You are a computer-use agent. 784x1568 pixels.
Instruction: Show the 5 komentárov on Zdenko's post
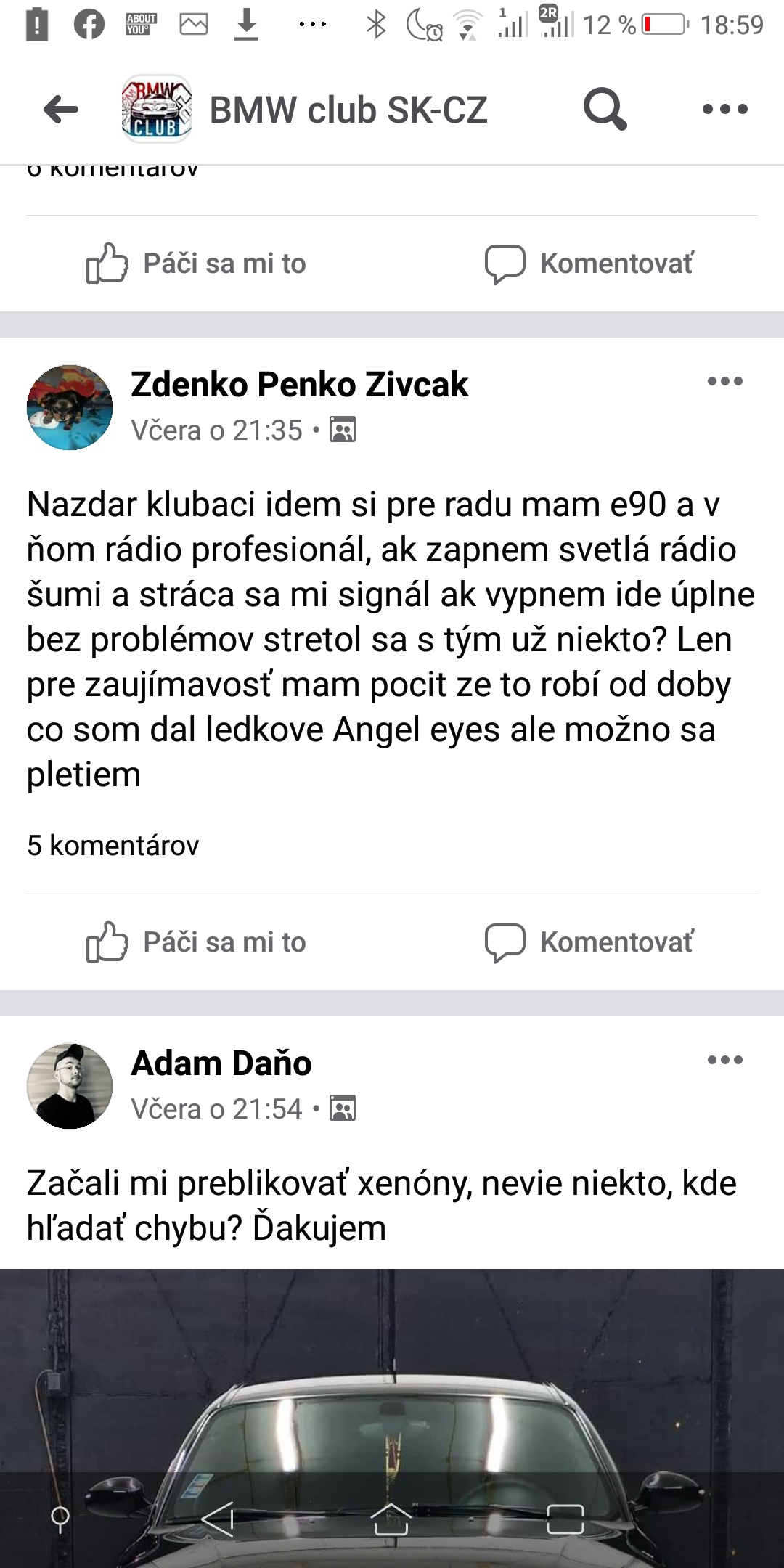click(113, 846)
